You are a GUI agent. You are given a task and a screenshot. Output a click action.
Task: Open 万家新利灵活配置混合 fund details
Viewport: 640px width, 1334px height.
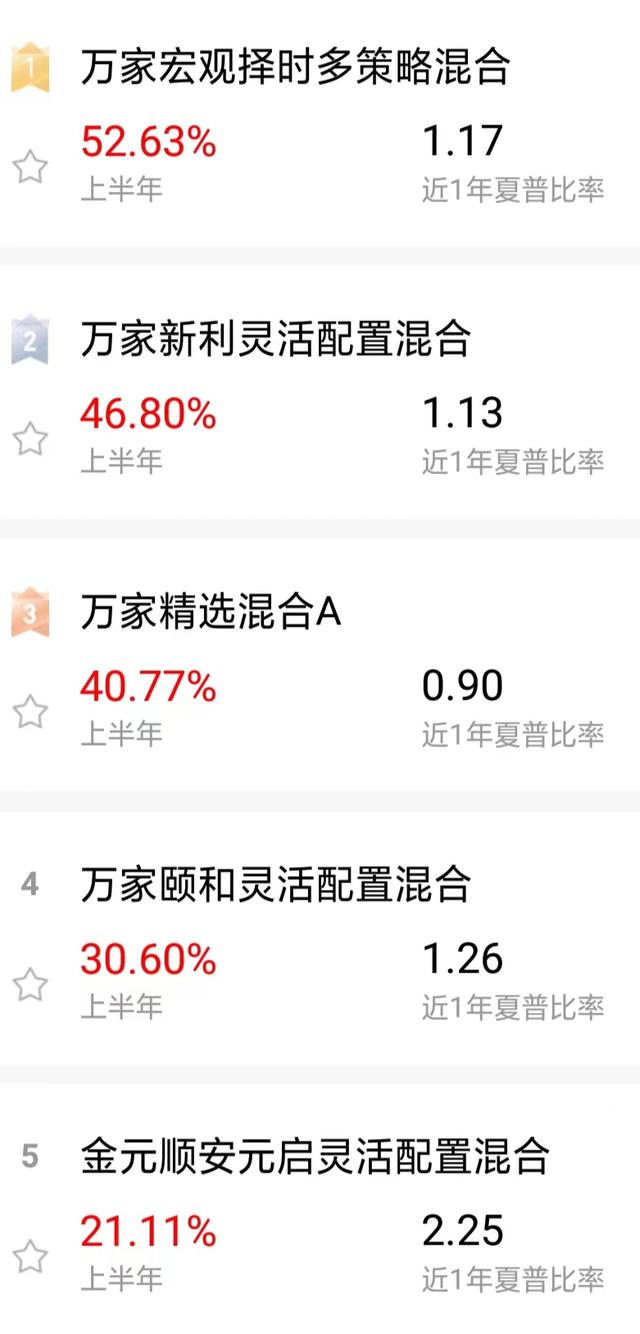275,341
